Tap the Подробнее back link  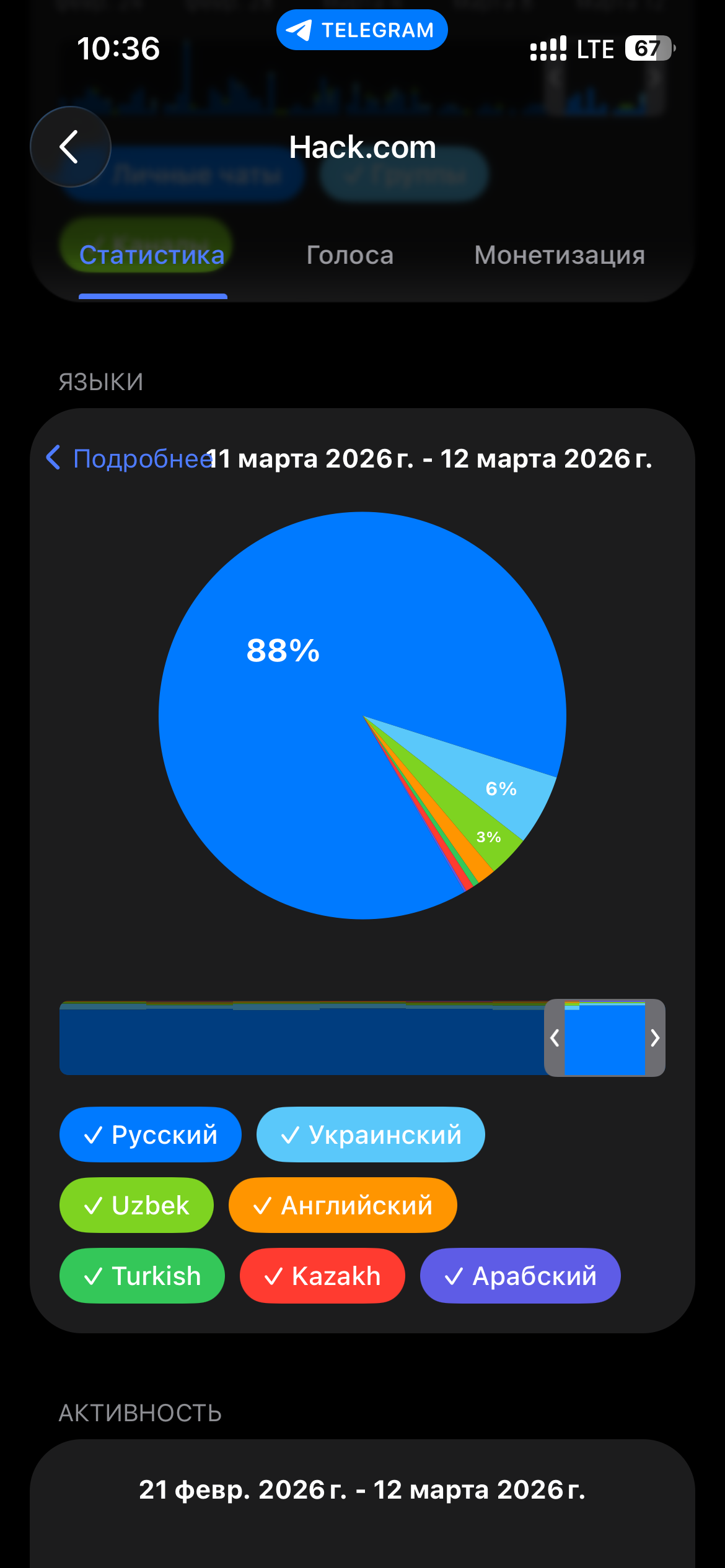pyautogui.click(x=129, y=458)
